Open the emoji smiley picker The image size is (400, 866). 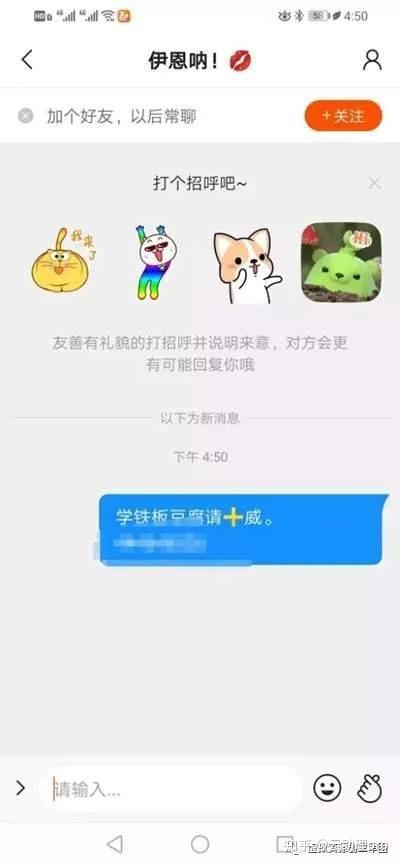coord(327,788)
